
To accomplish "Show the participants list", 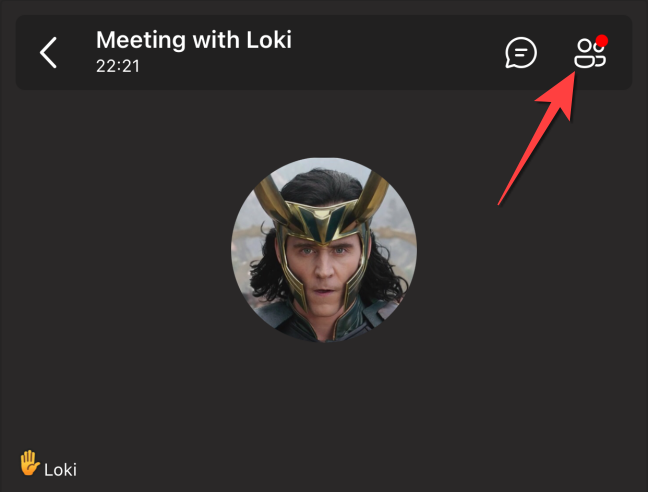I will [590, 53].
